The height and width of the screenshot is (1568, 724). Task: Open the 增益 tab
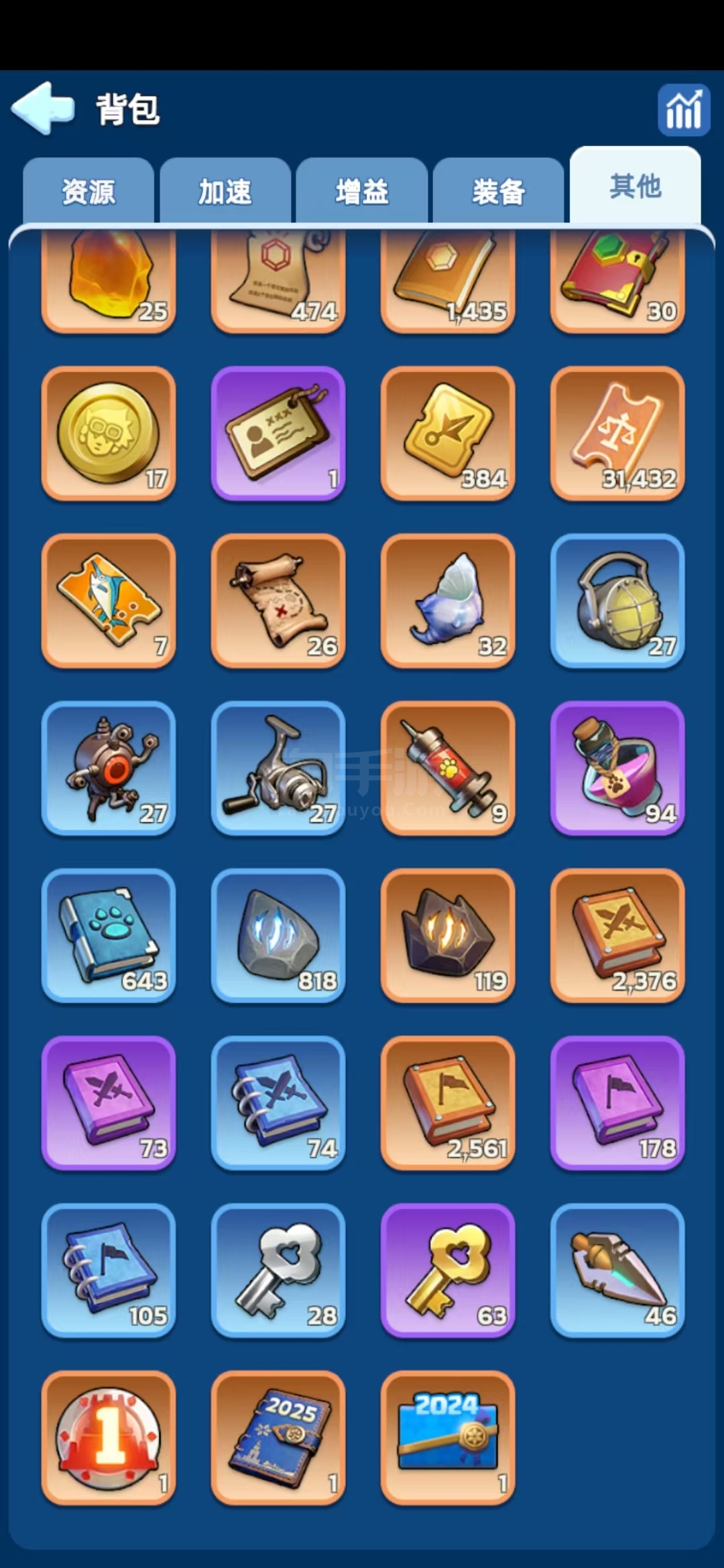(362, 192)
